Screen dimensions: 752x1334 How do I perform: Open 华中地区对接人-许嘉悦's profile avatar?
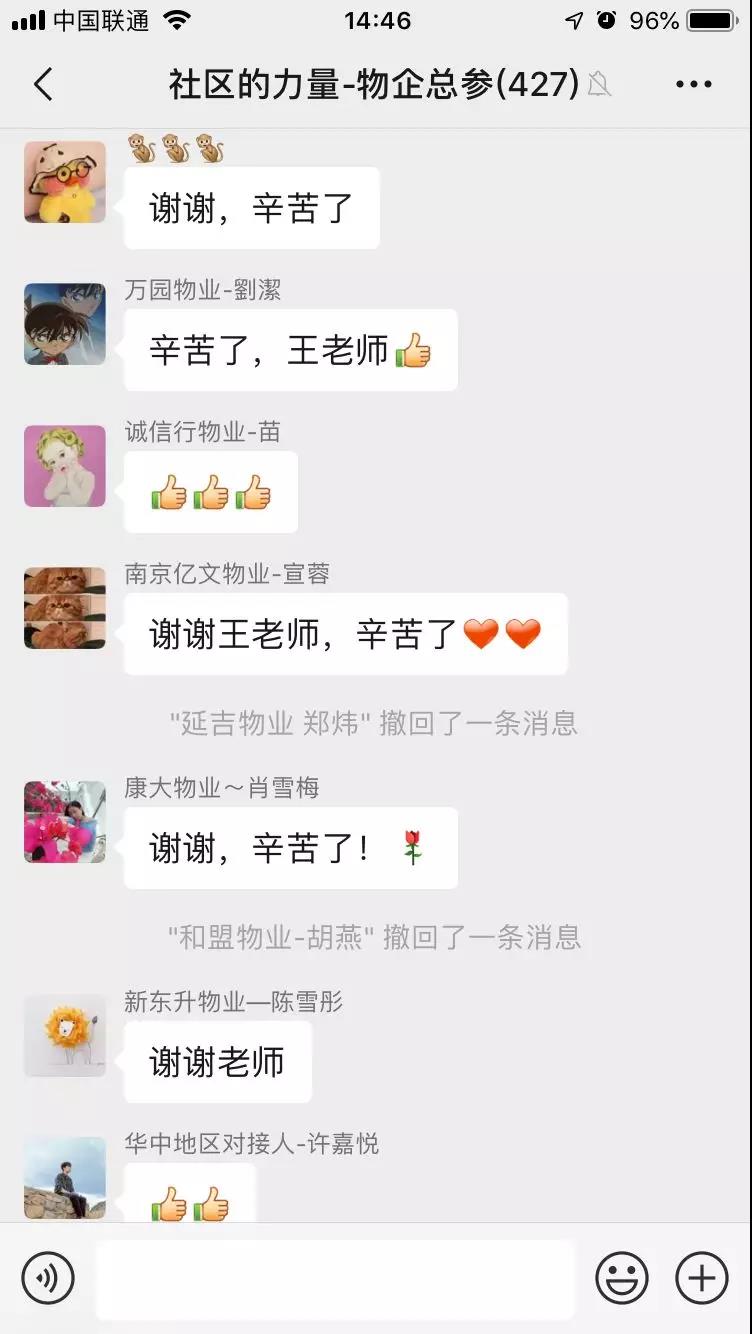[x=65, y=1177]
